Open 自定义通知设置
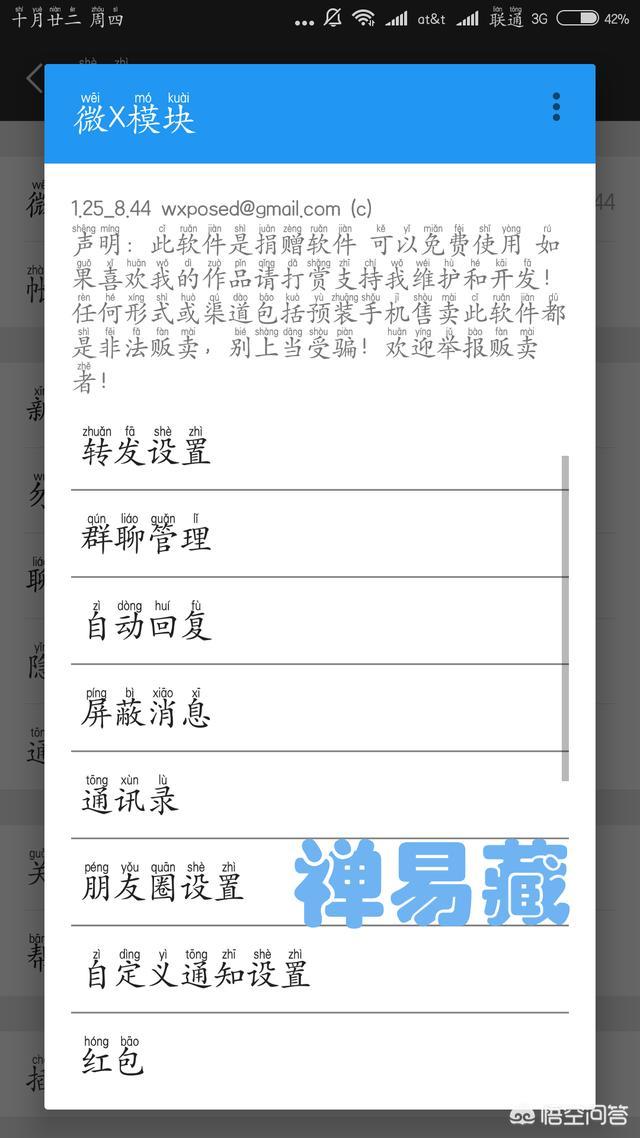The height and width of the screenshot is (1138, 640). (x=319, y=970)
